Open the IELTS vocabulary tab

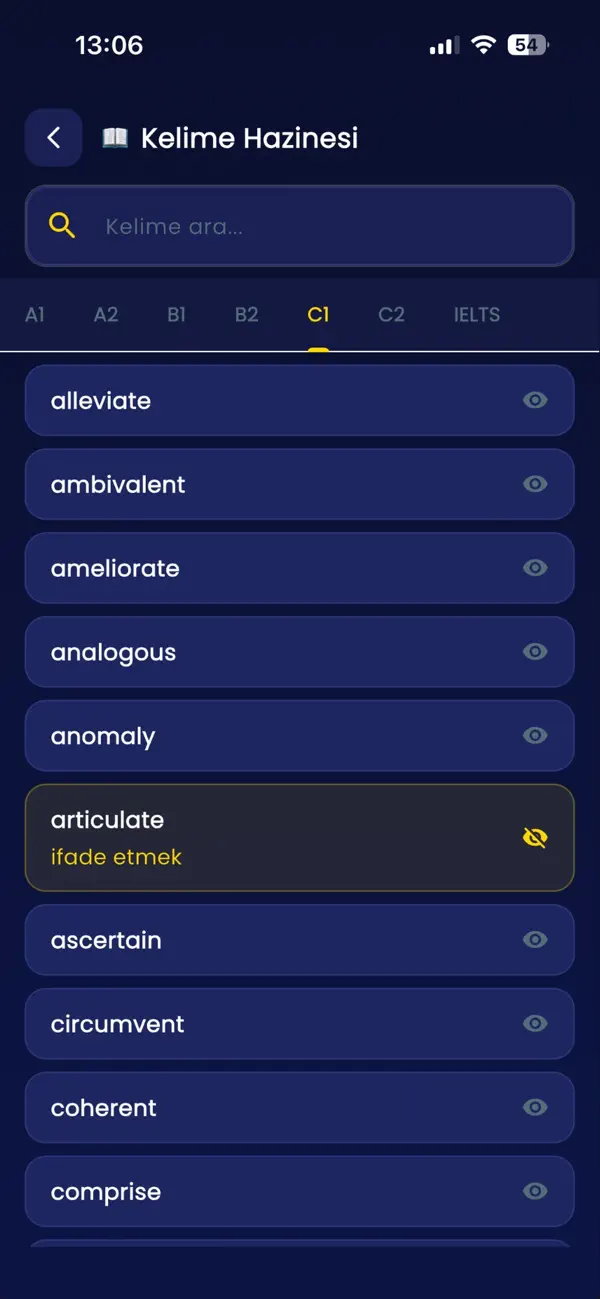(x=477, y=314)
